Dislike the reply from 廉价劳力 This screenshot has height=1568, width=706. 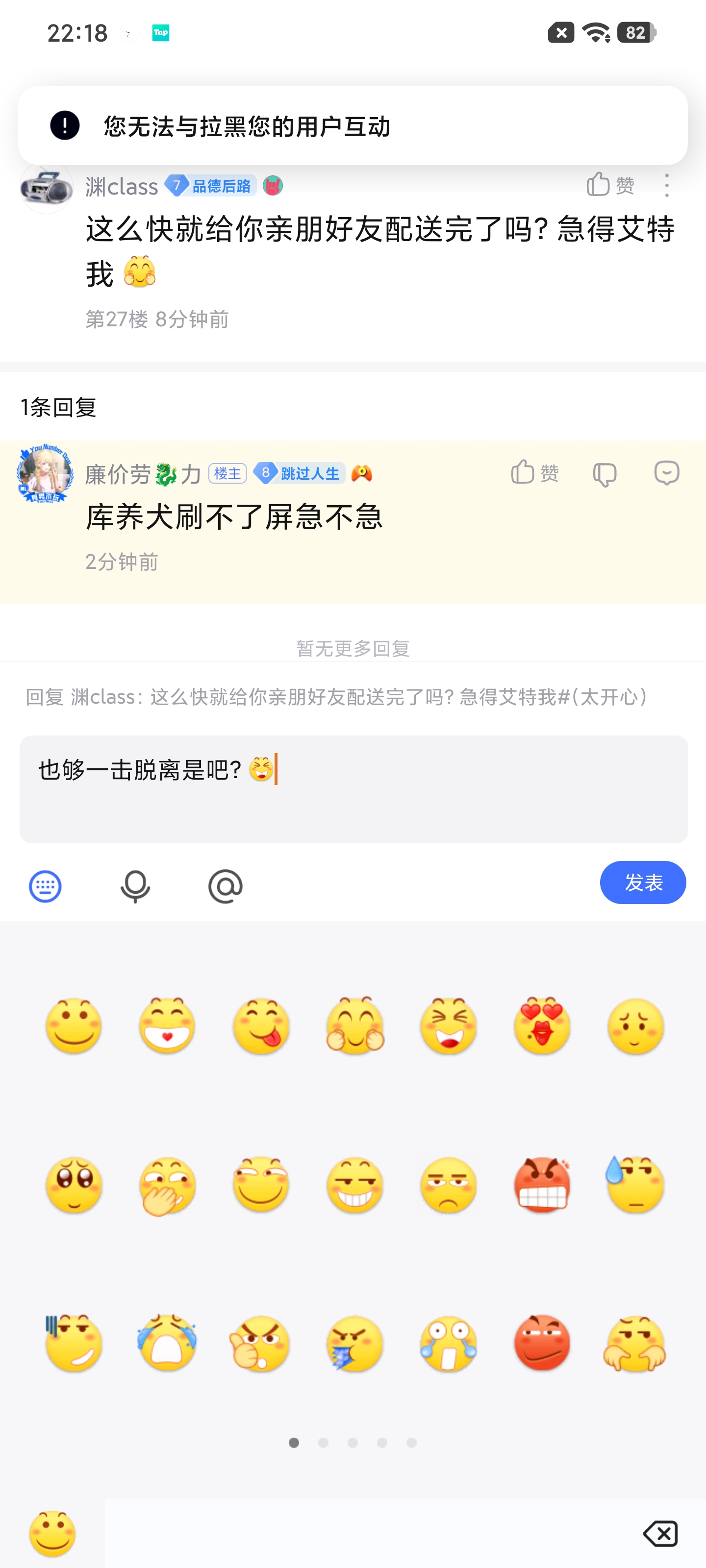click(x=605, y=473)
